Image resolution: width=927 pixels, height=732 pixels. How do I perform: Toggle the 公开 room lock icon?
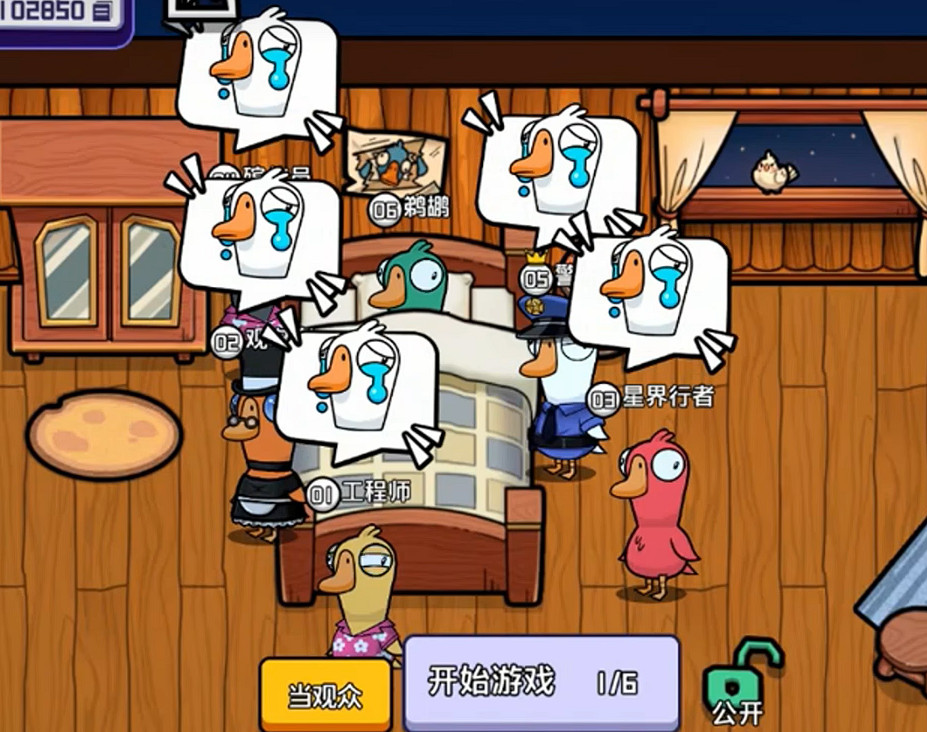tap(739, 680)
